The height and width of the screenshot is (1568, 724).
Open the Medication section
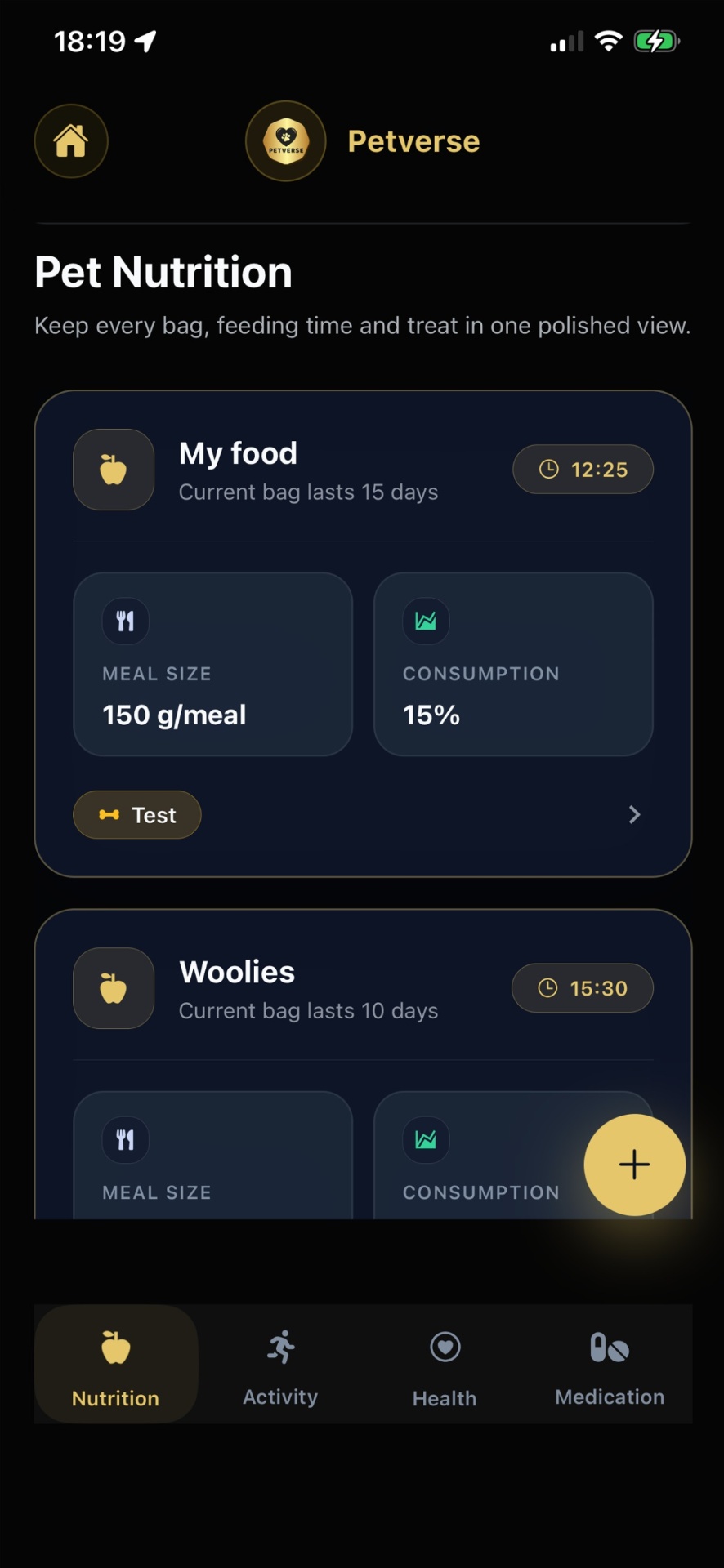click(609, 1364)
